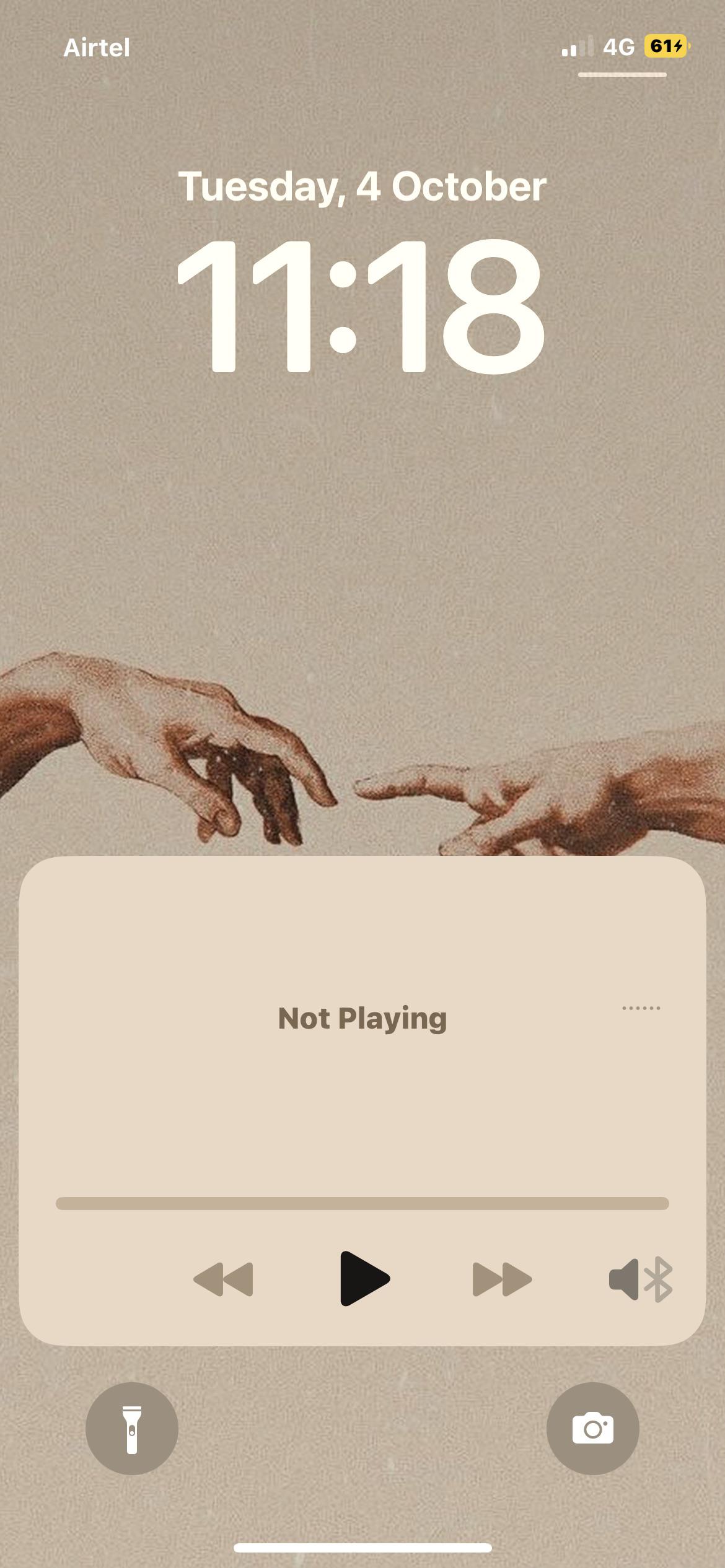Tap the Airtel carrier label

[x=95, y=48]
